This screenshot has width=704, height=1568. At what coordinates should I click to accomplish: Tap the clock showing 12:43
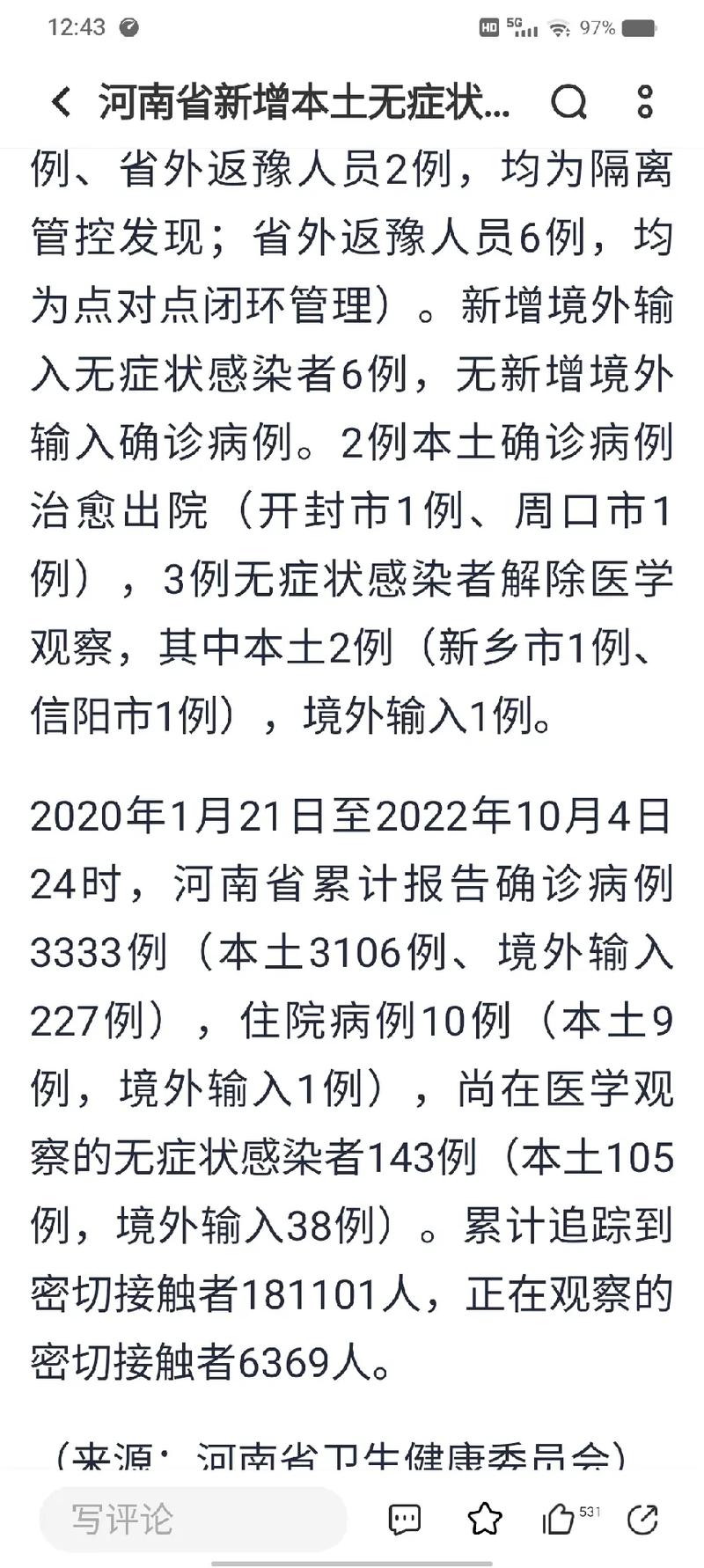pos(77,27)
